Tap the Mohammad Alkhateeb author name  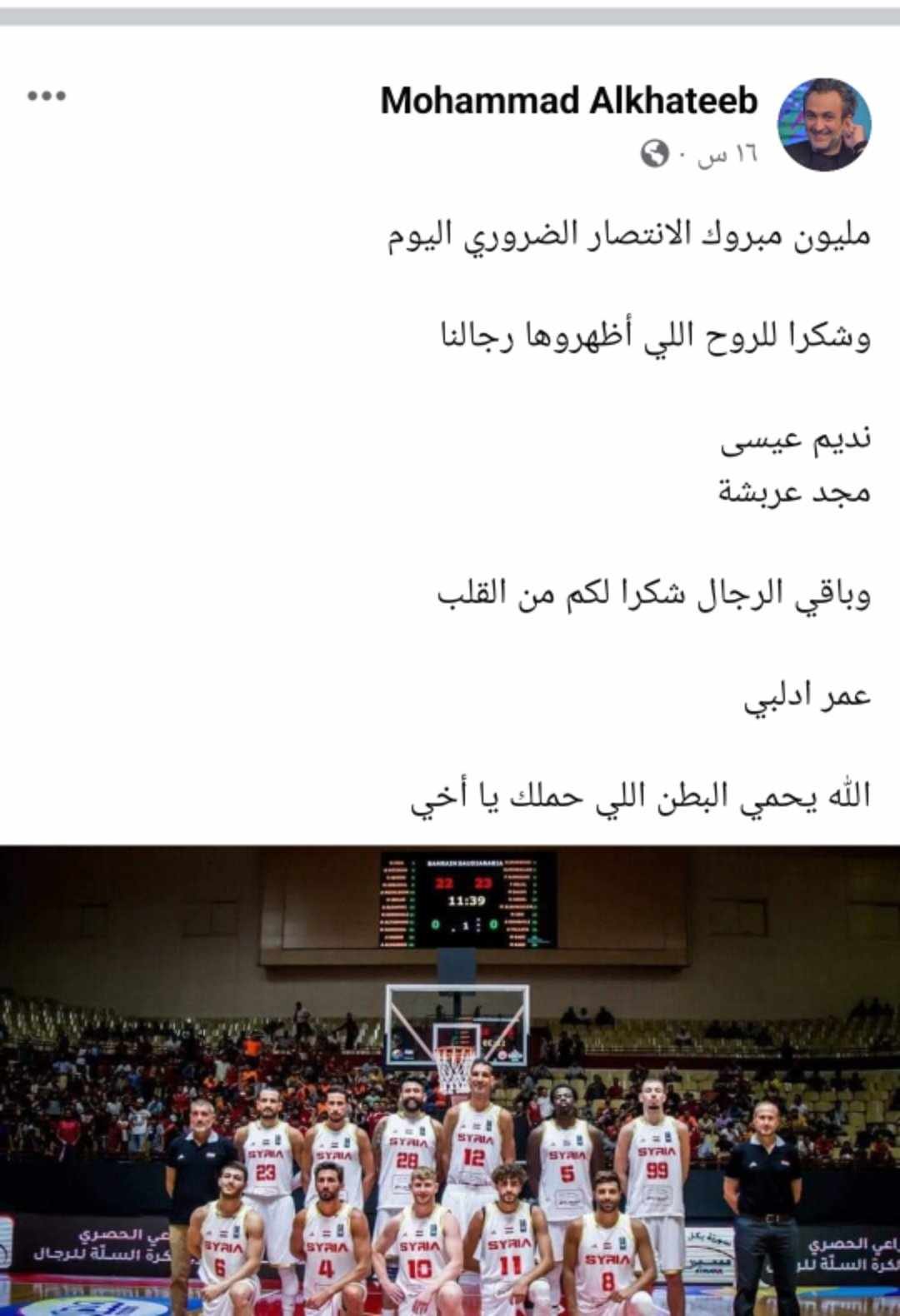pyautogui.click(x=568, y=101)
